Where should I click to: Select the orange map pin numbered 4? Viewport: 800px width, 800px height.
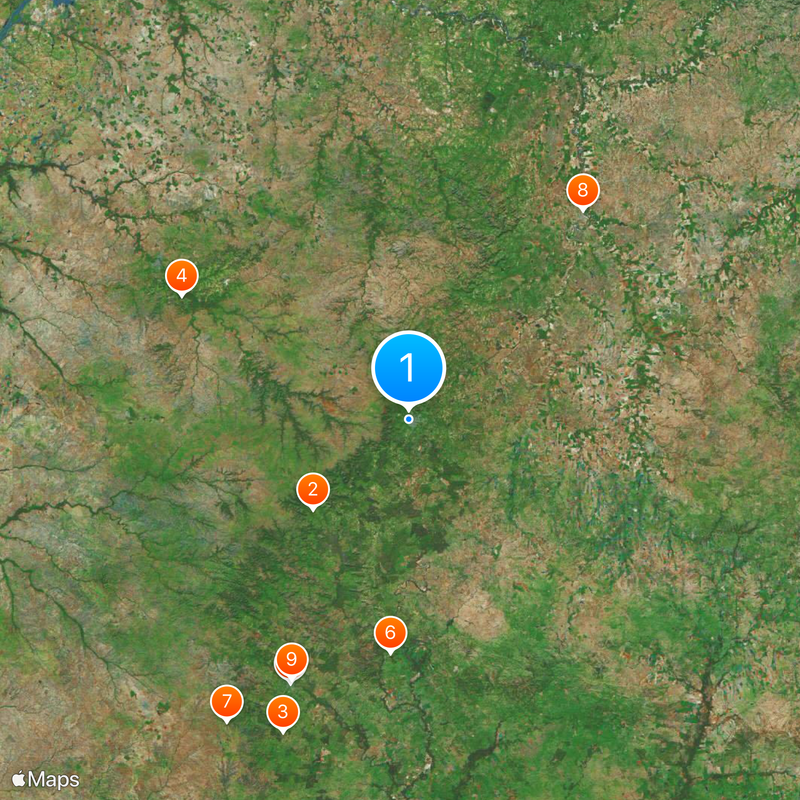(x=181, y=275)
